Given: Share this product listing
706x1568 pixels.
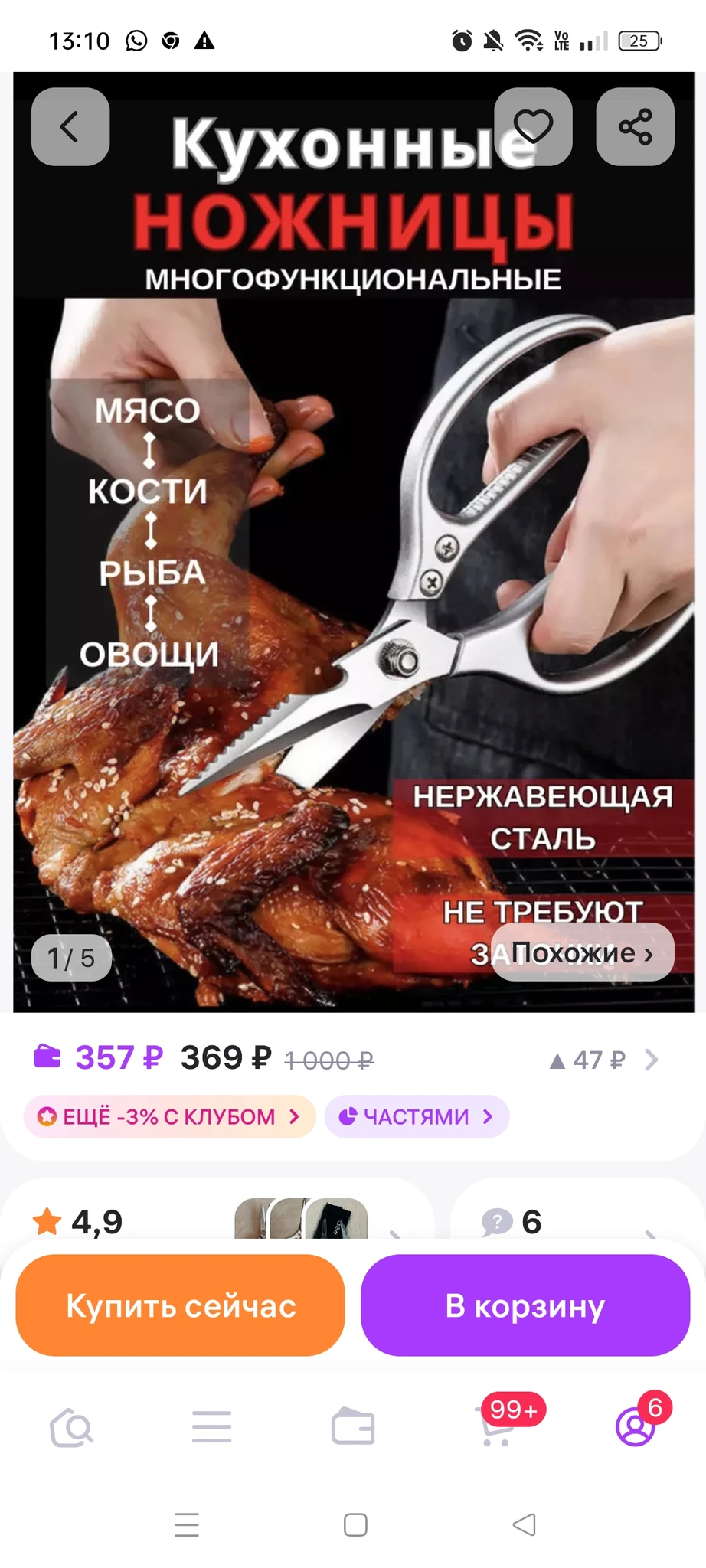Looking at the screenshot, I should point(635,126).
